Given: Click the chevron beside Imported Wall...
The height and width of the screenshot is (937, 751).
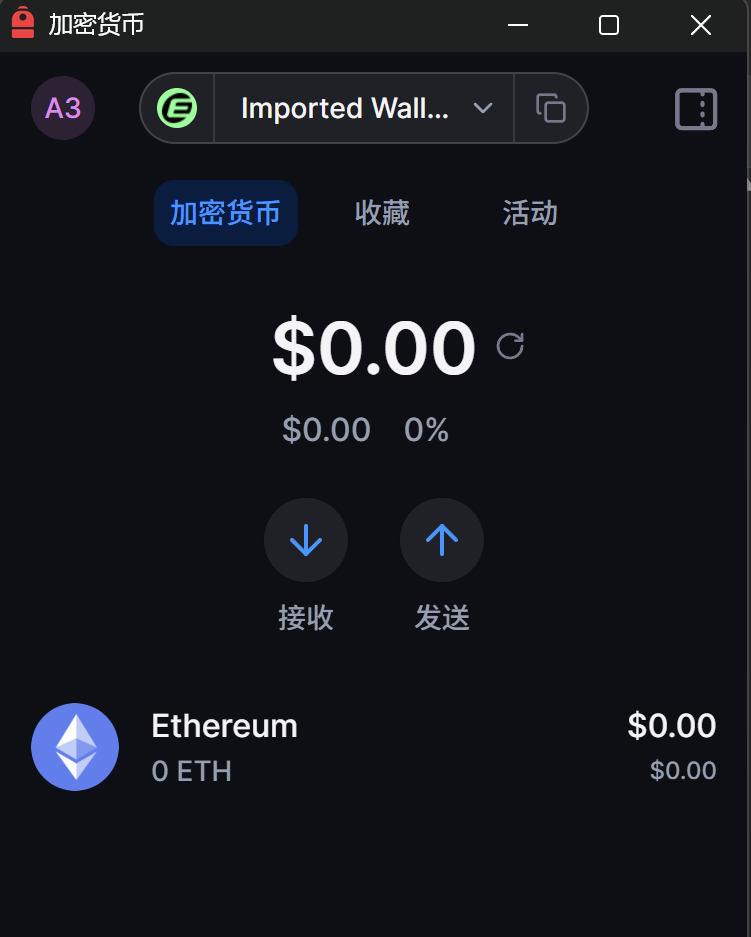Looking at the screenshot, I should [x=484, y=109].
